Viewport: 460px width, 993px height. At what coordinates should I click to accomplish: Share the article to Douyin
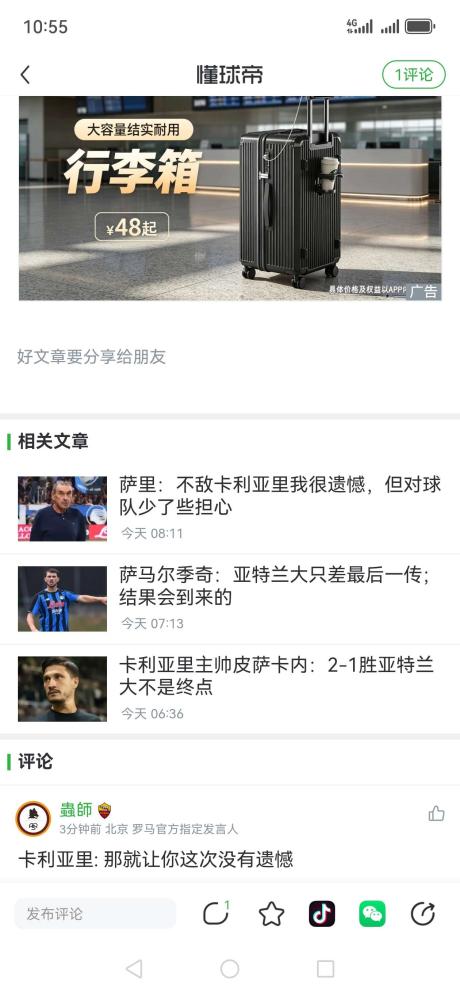pos(322,914)
